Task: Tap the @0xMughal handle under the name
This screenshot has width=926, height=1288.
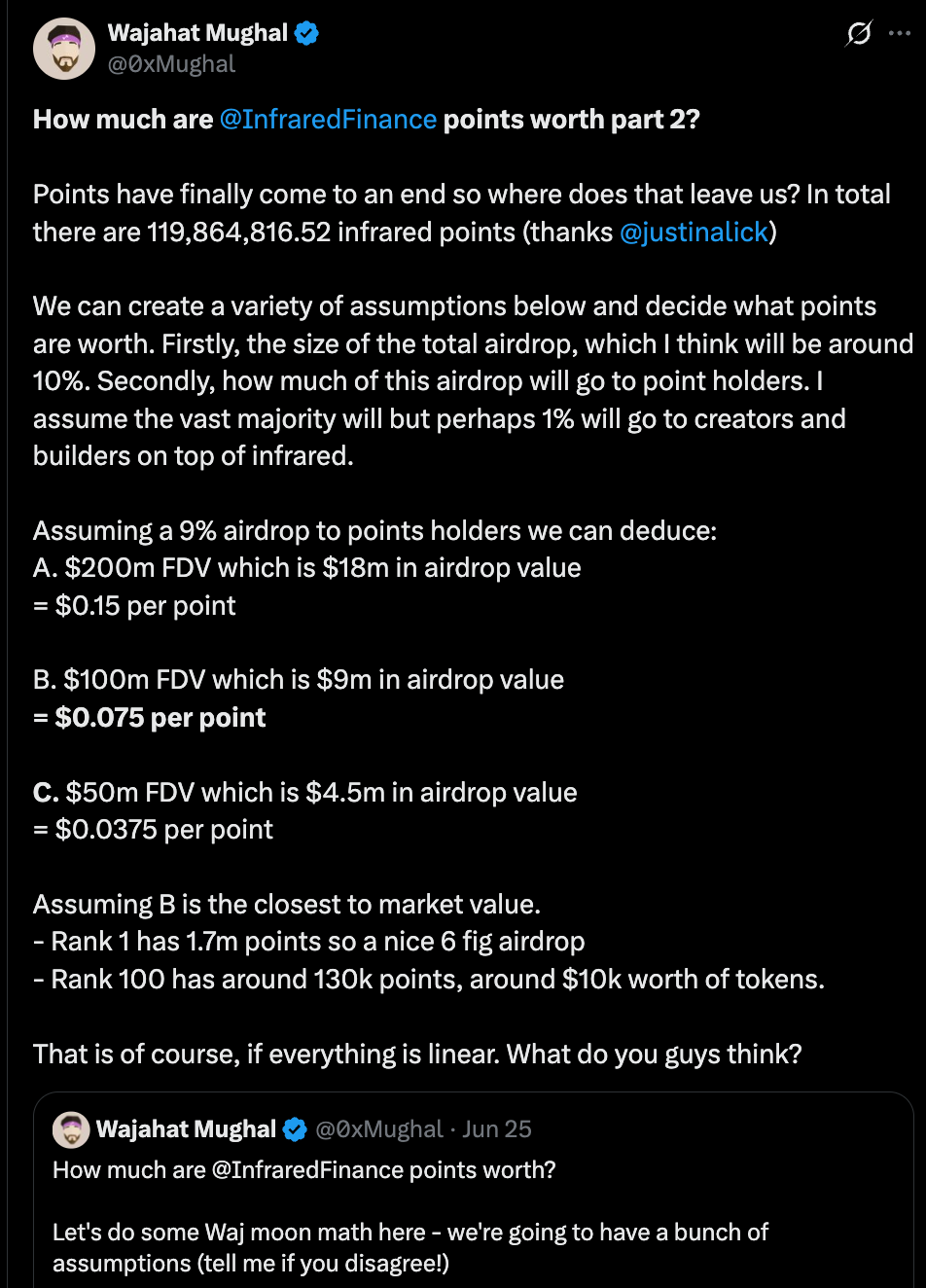Action: [x=171, y=64]
